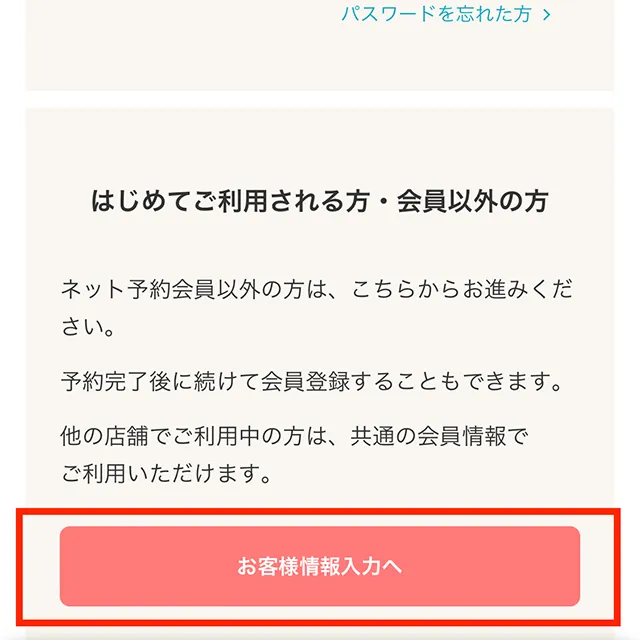
Task: Open the パスワードを忘れた方 link
Action: pos(445,14)
